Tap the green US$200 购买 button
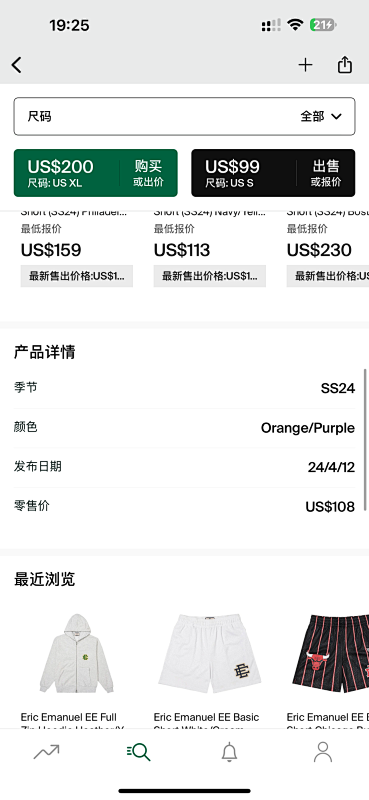Viewport: 369px width, 800px height. [x=95, y=173]
